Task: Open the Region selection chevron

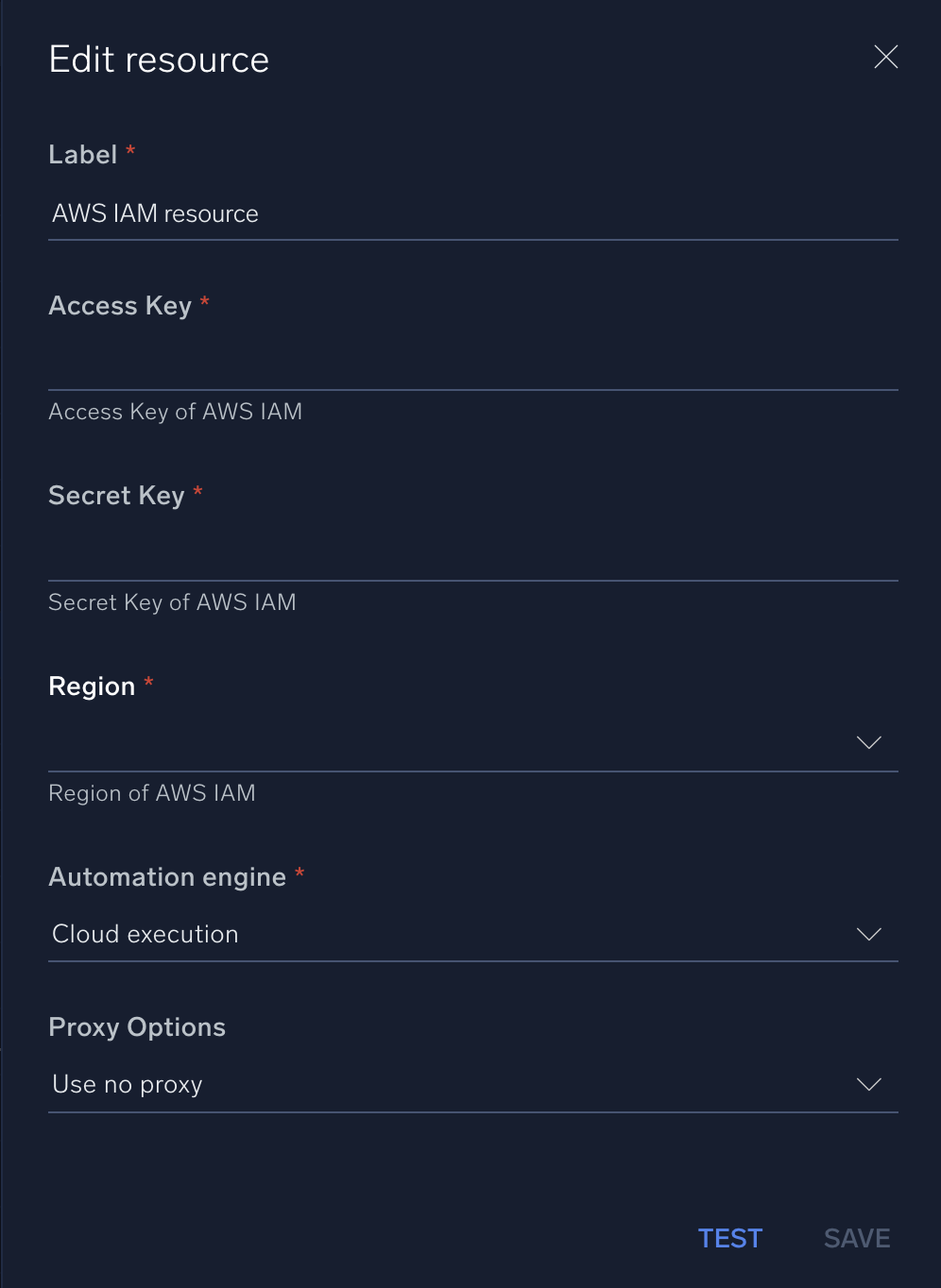Action: point(868,742)
